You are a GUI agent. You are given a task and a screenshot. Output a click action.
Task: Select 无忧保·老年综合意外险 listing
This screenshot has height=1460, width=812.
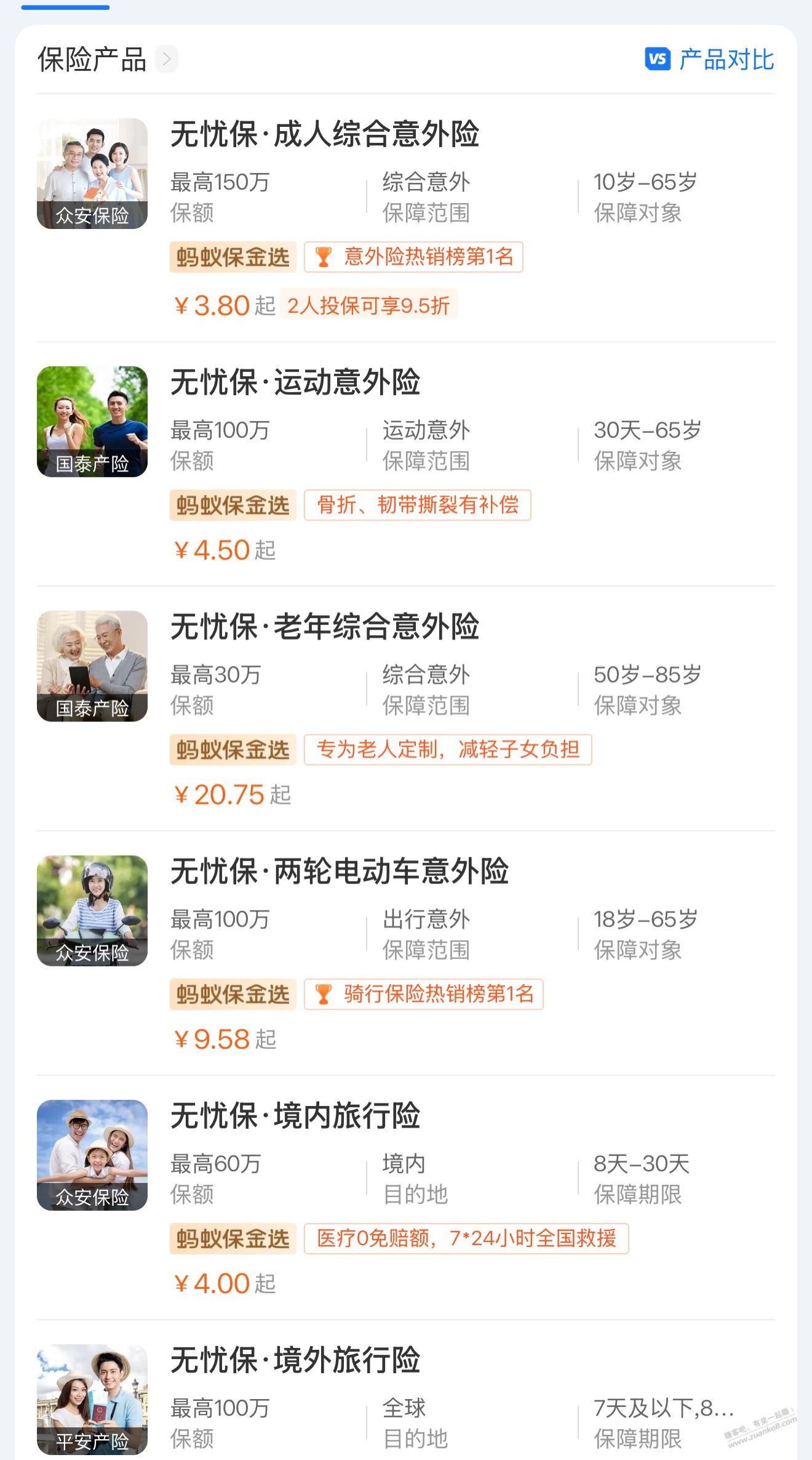[325, 627]
